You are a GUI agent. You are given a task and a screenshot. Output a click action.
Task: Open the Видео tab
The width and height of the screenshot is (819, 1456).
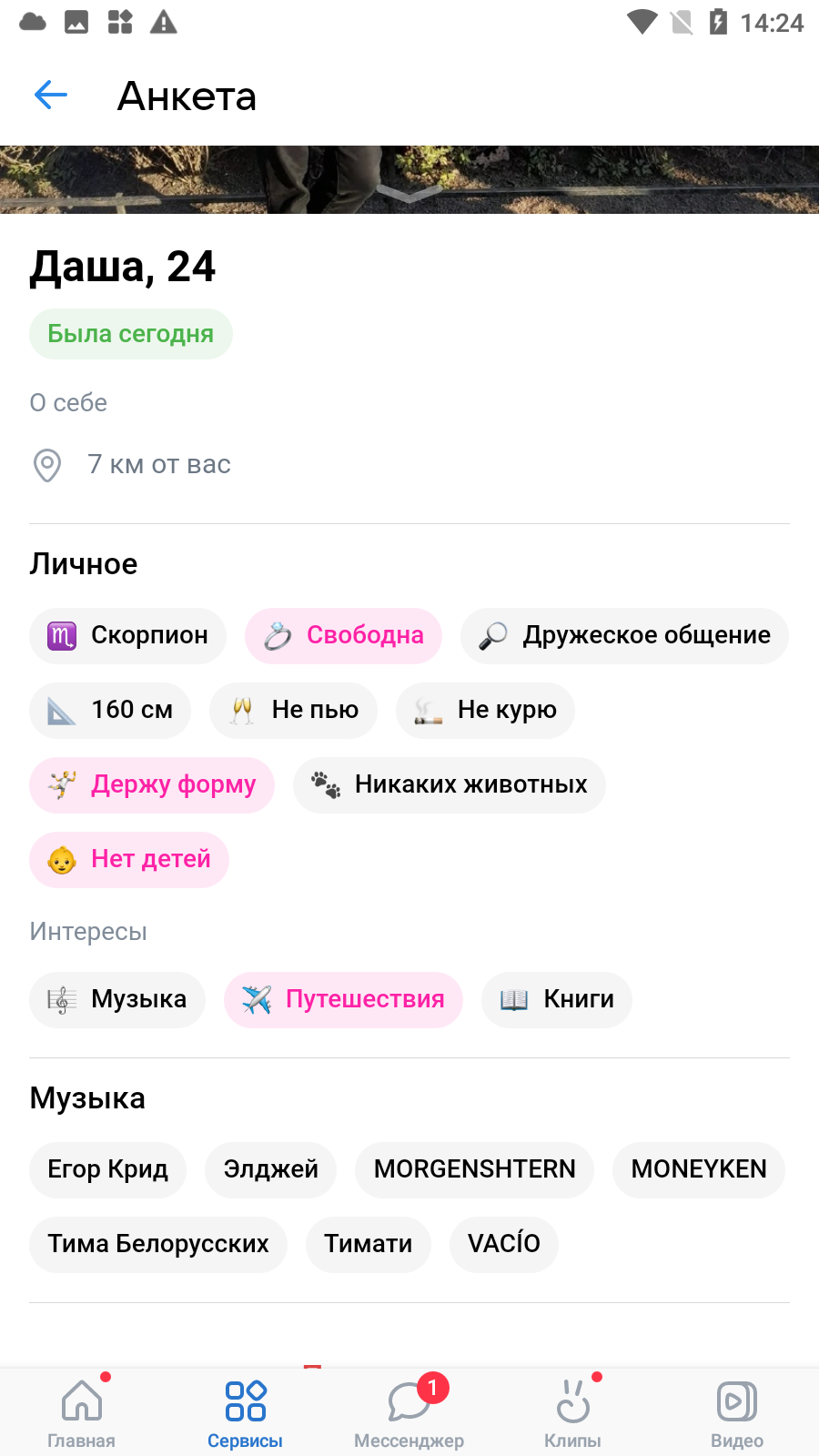[x=737, y=1412]
